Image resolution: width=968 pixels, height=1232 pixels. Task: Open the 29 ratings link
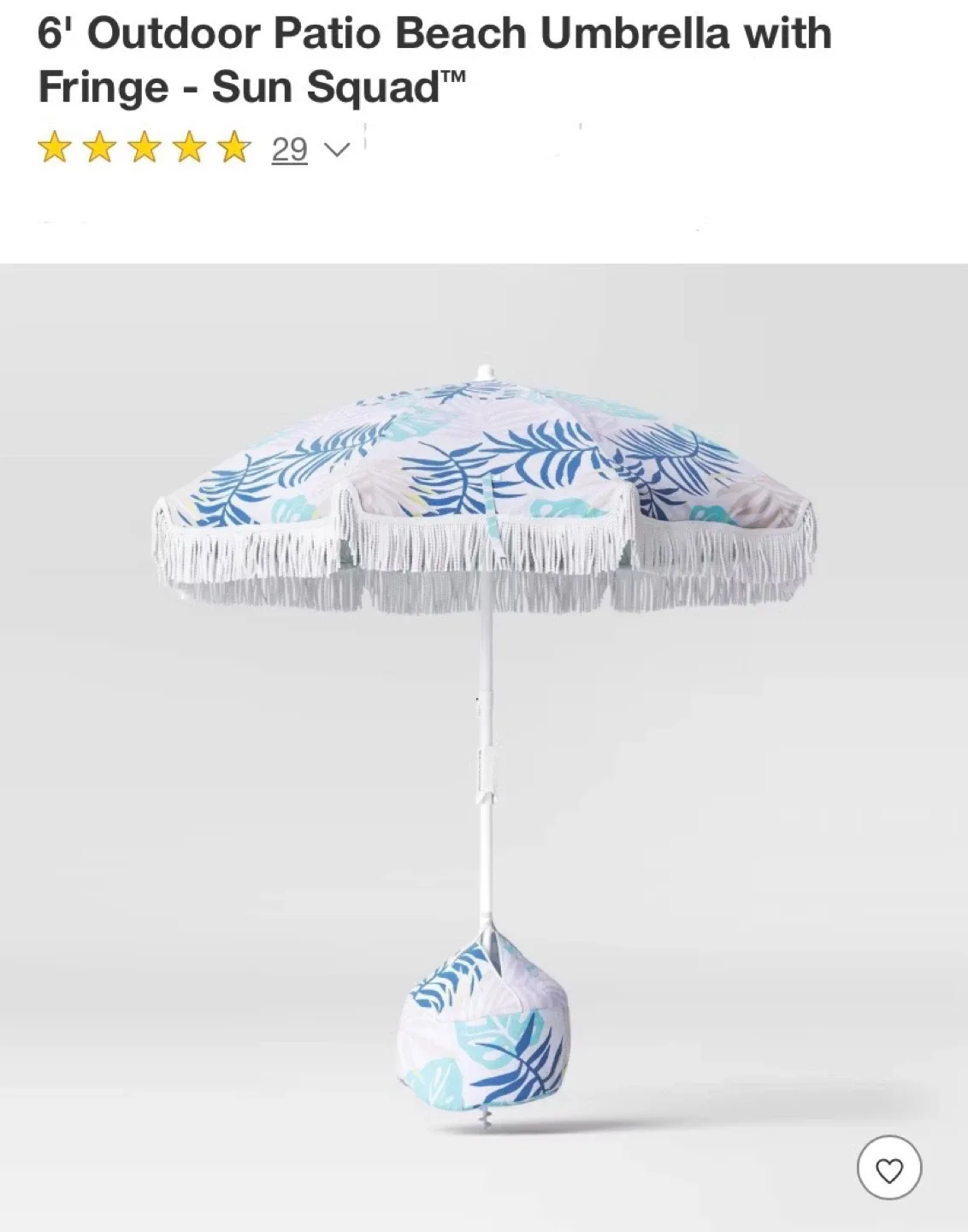[x=289, y=150]
